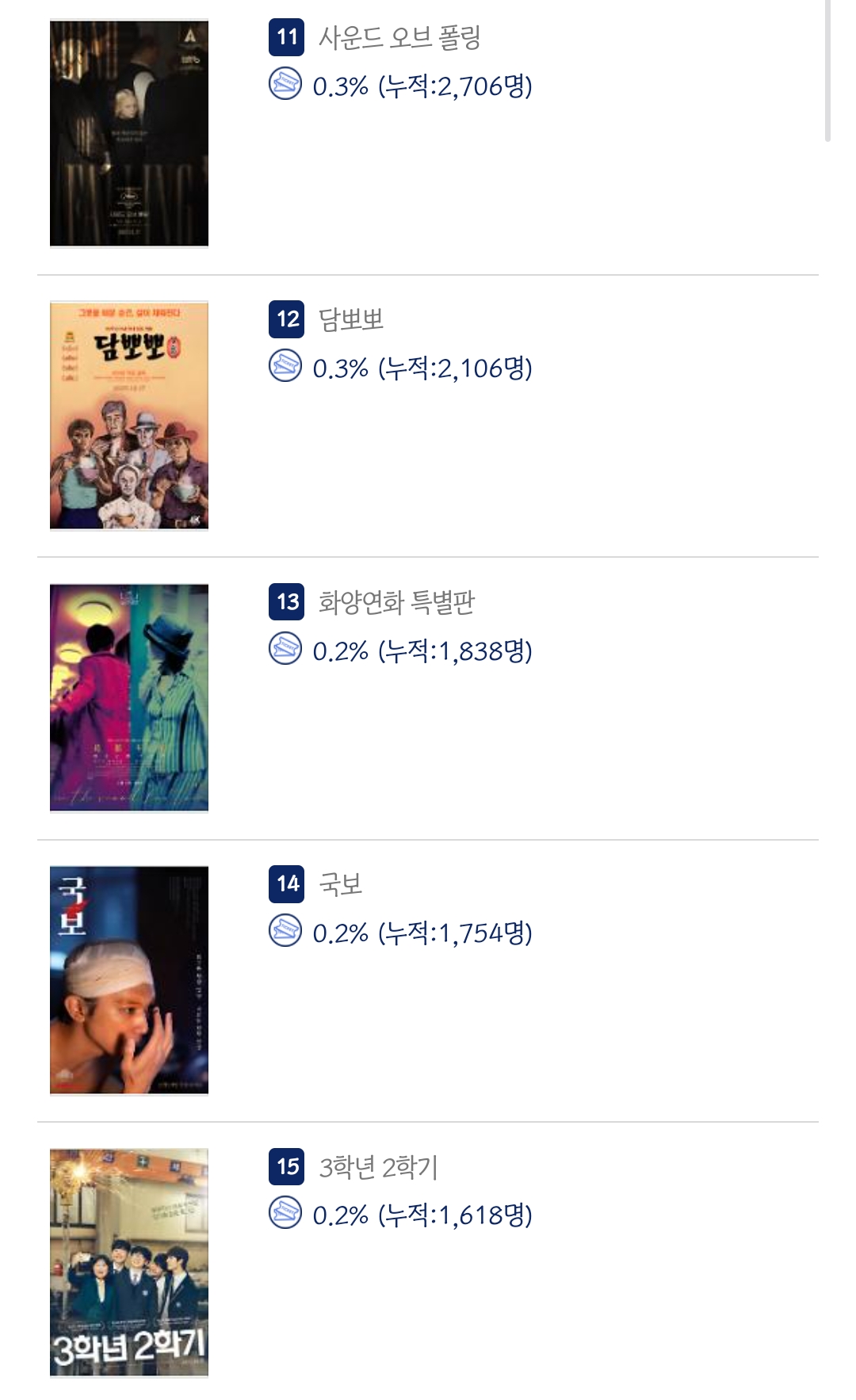This screenshot has height=1400, width=856.
Task: Open the 국보 movie poster
Action: click(x=129, y=980)
